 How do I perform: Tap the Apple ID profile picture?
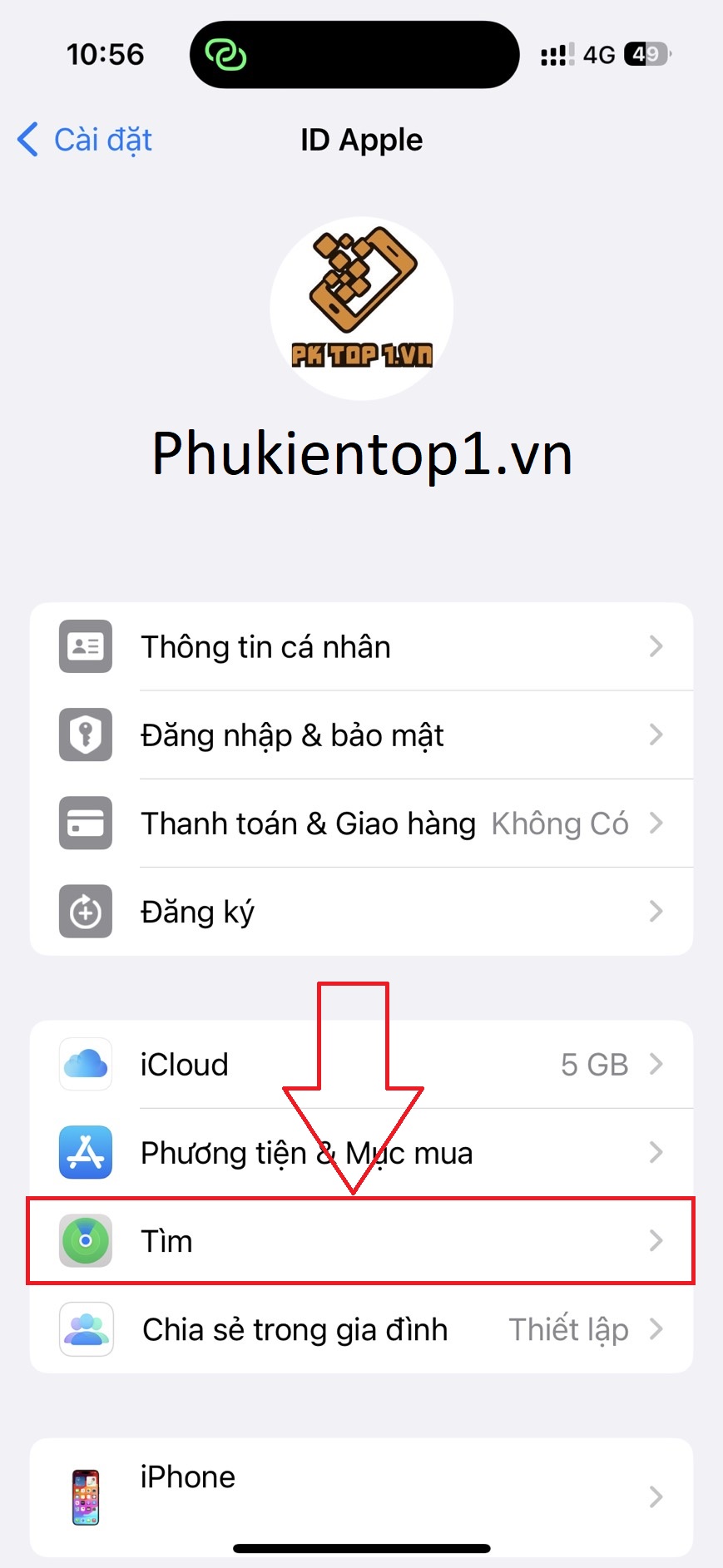coord(361,309)
